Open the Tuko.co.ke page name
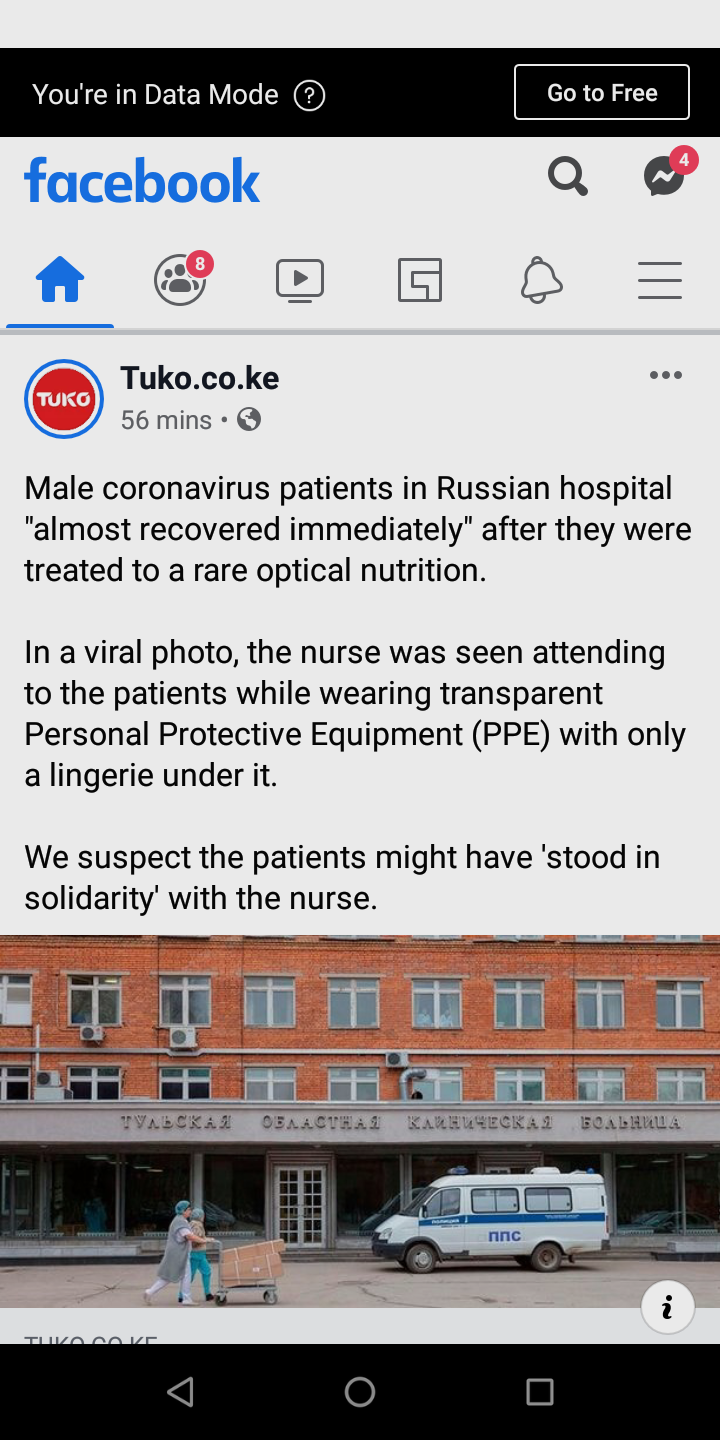Viewport: 720px width, 1440px height. (x=200, y=378)
